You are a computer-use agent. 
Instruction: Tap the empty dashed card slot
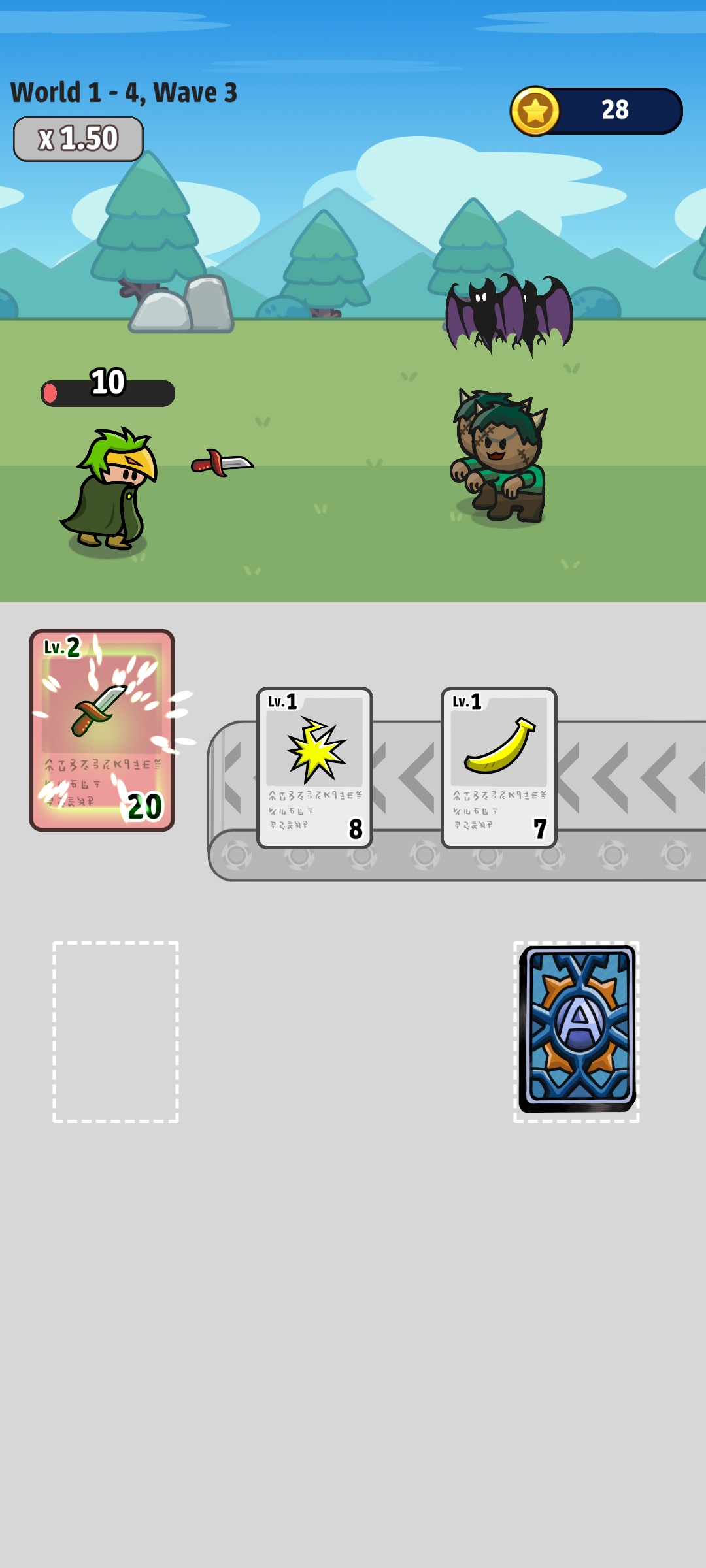click(x=116, y=1032)
